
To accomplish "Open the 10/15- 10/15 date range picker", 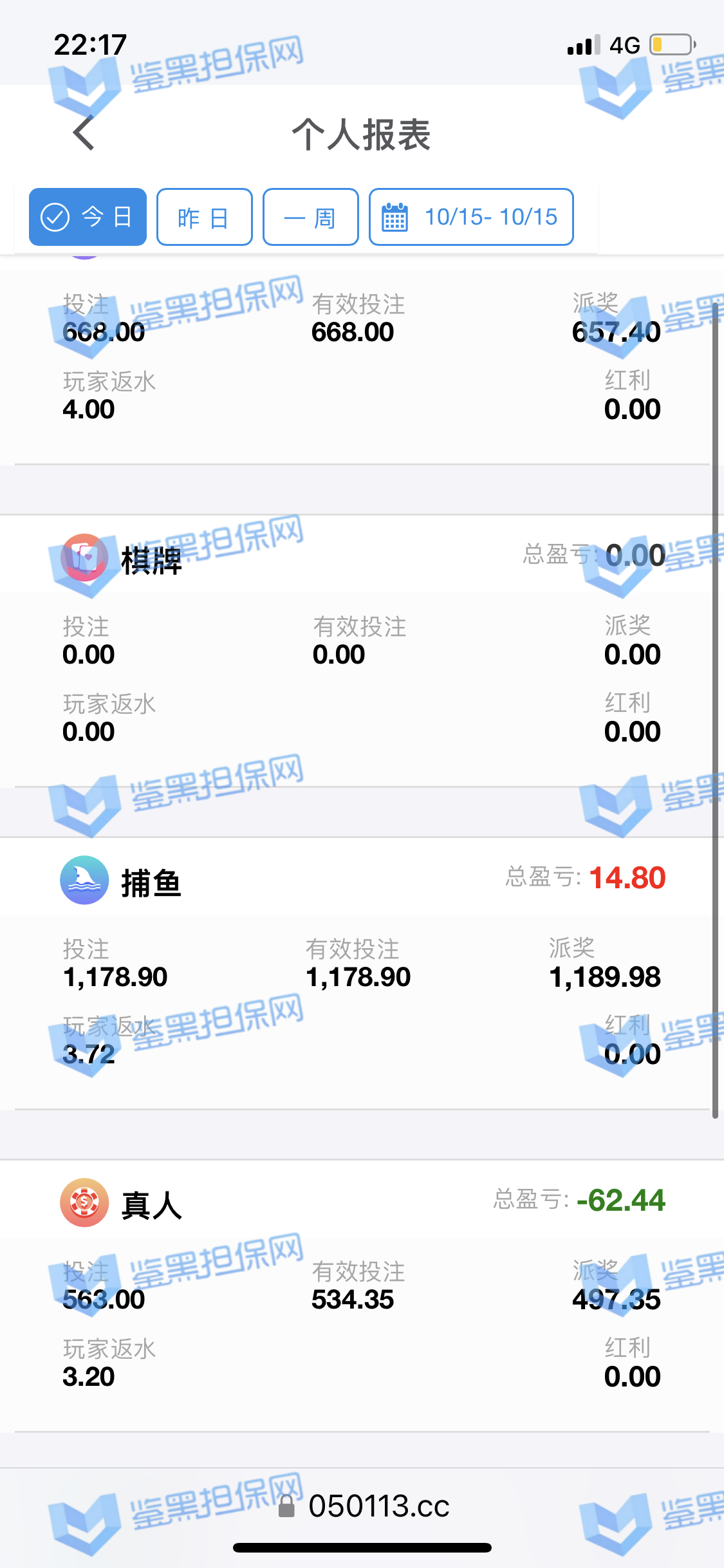I will click(x=470, y=217).
